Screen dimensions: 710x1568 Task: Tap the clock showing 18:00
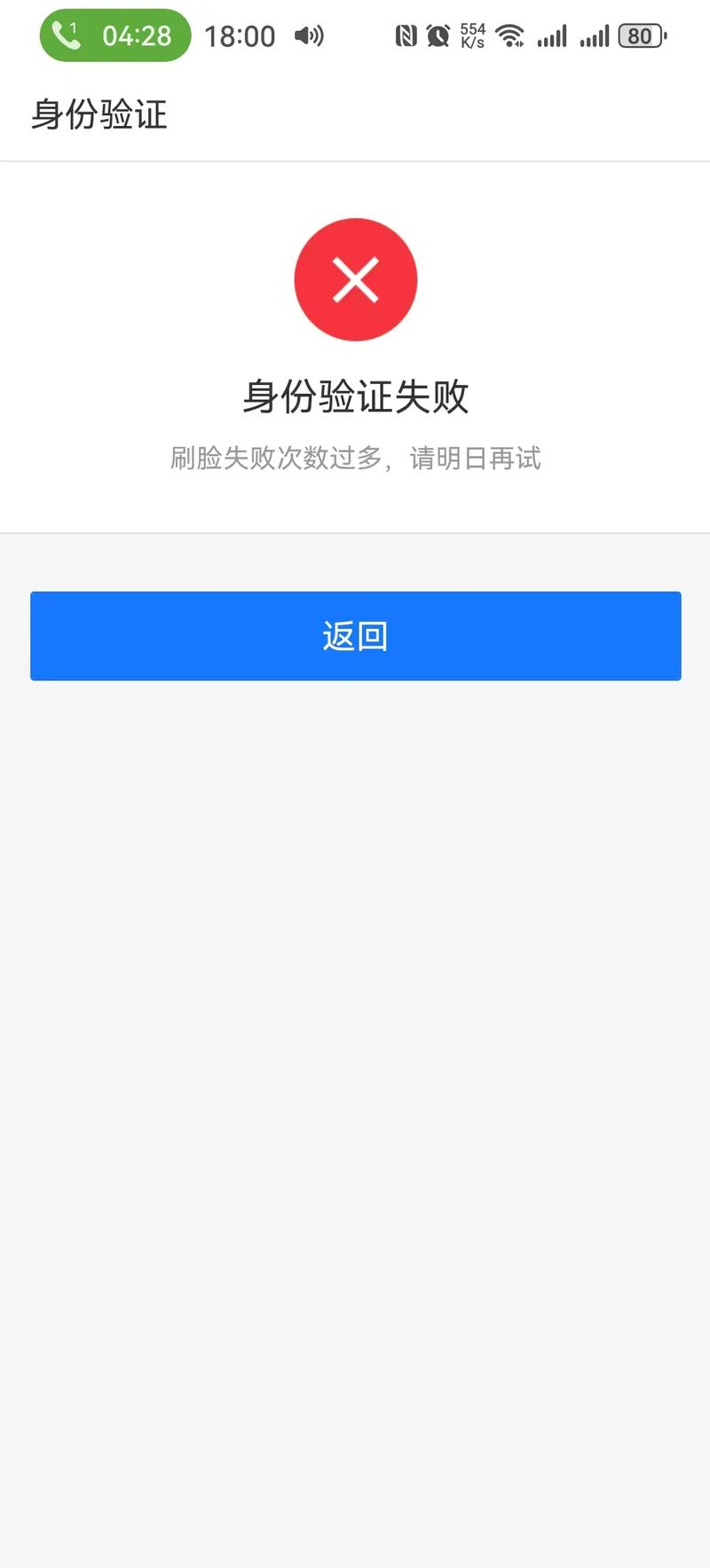pyautogui.click(x=241, y=35)
